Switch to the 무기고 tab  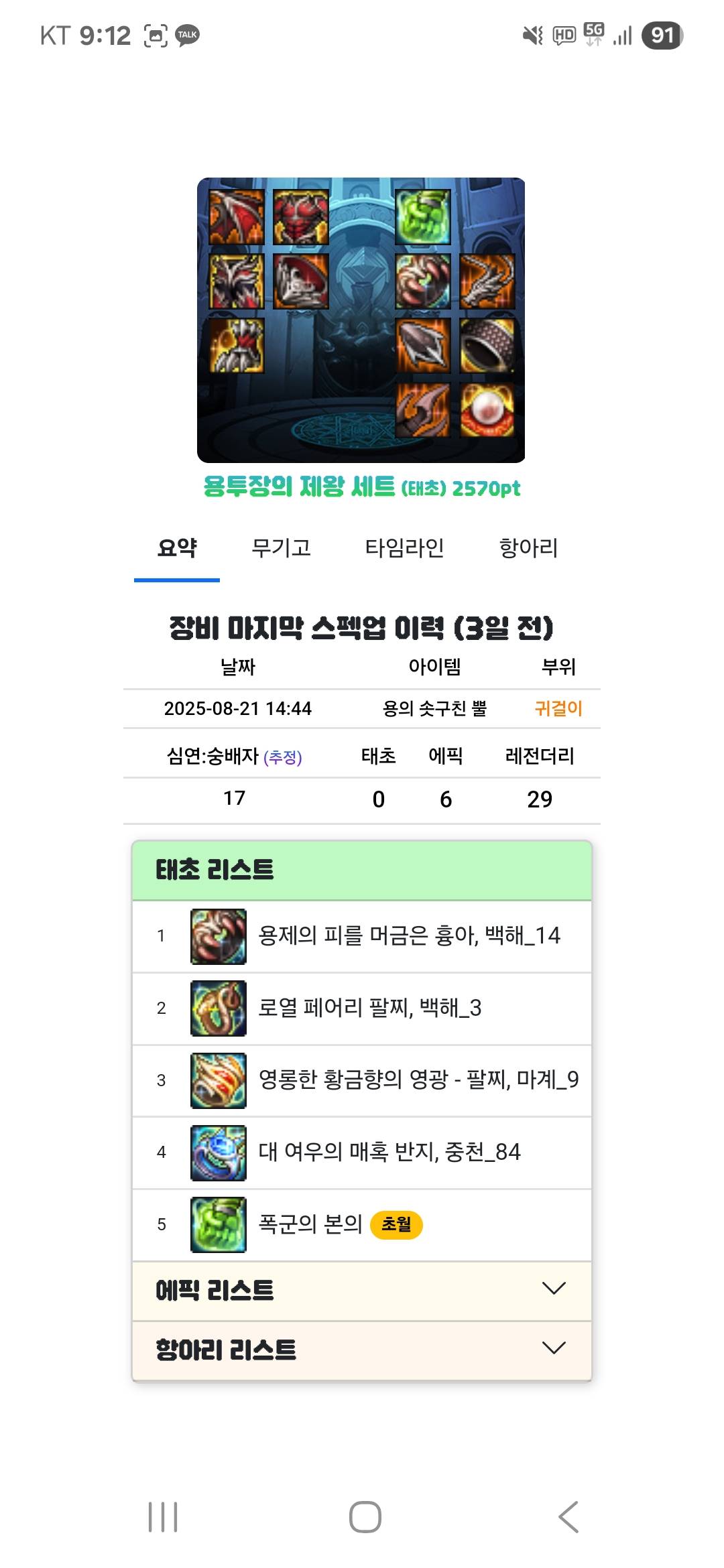point(281,548)
